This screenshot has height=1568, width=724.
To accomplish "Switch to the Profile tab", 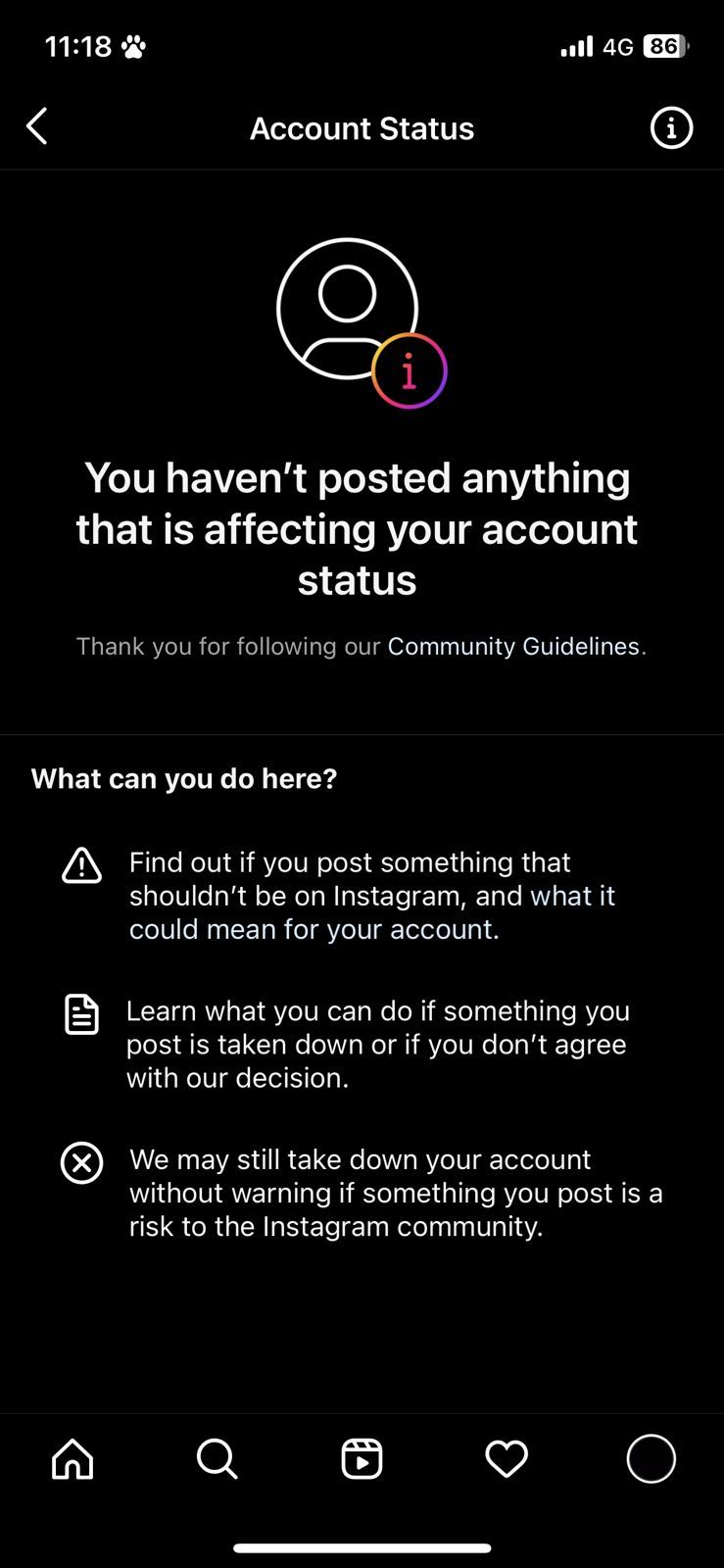I will click(652, 1458).
